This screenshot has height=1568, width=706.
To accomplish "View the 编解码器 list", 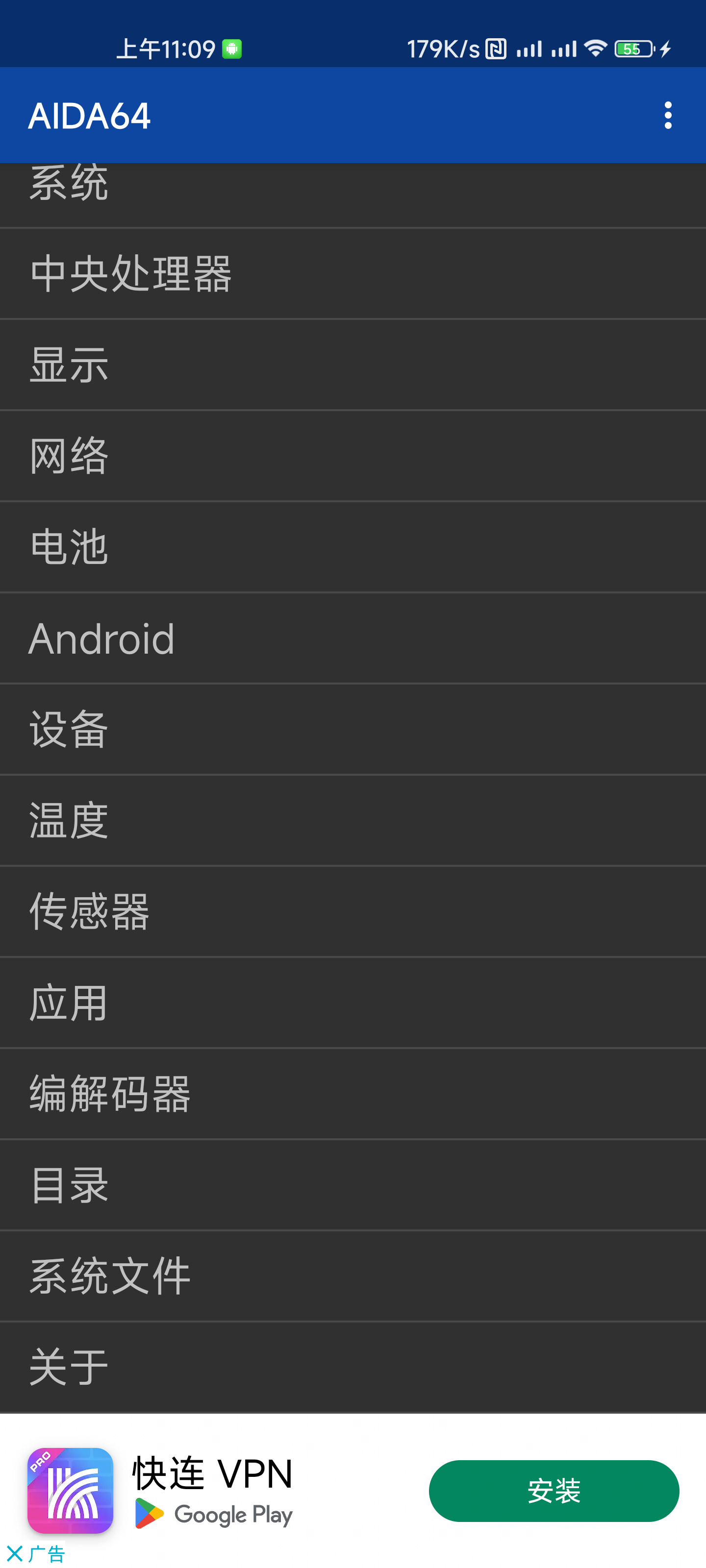I will pos(353,1094).
